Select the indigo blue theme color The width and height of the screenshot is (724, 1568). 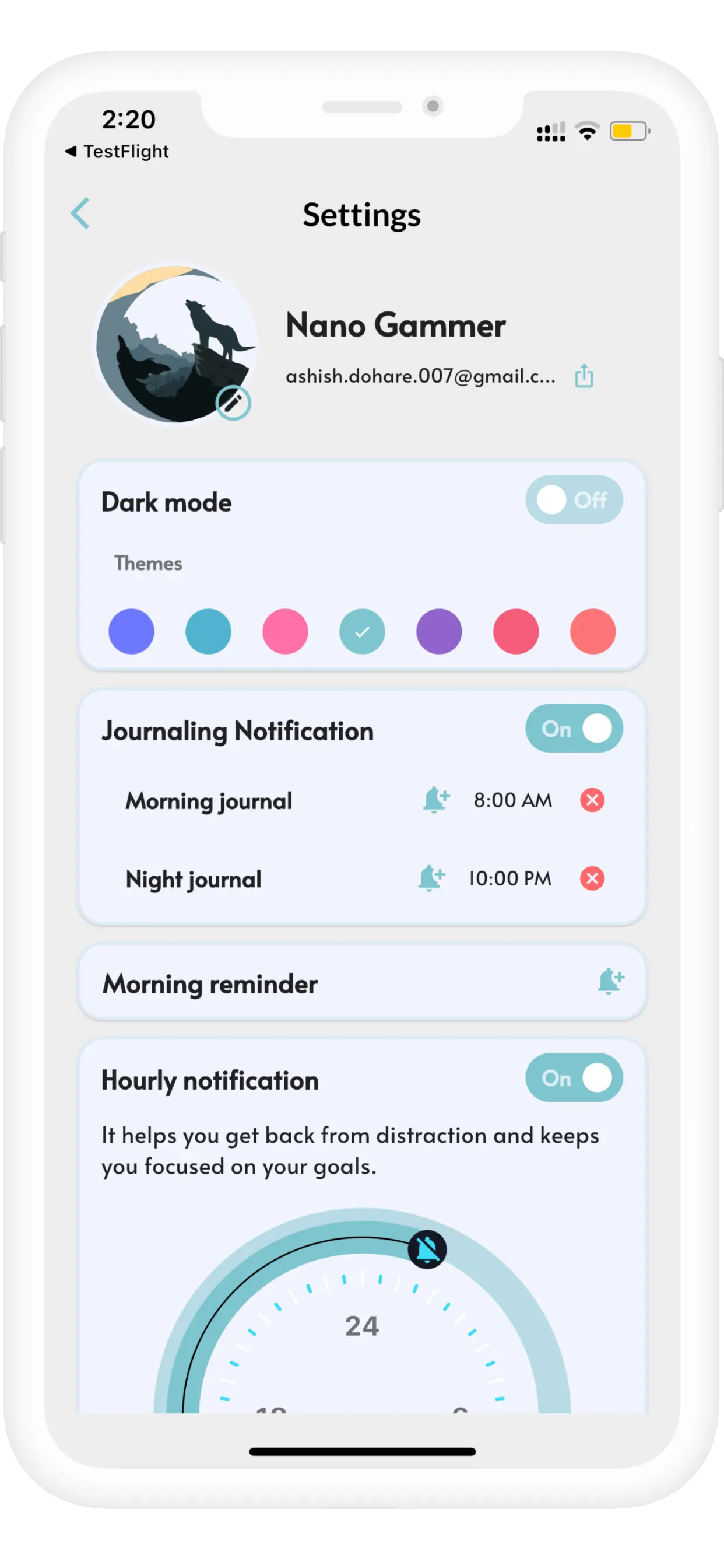pyautogui.click(x=131, y=631)
